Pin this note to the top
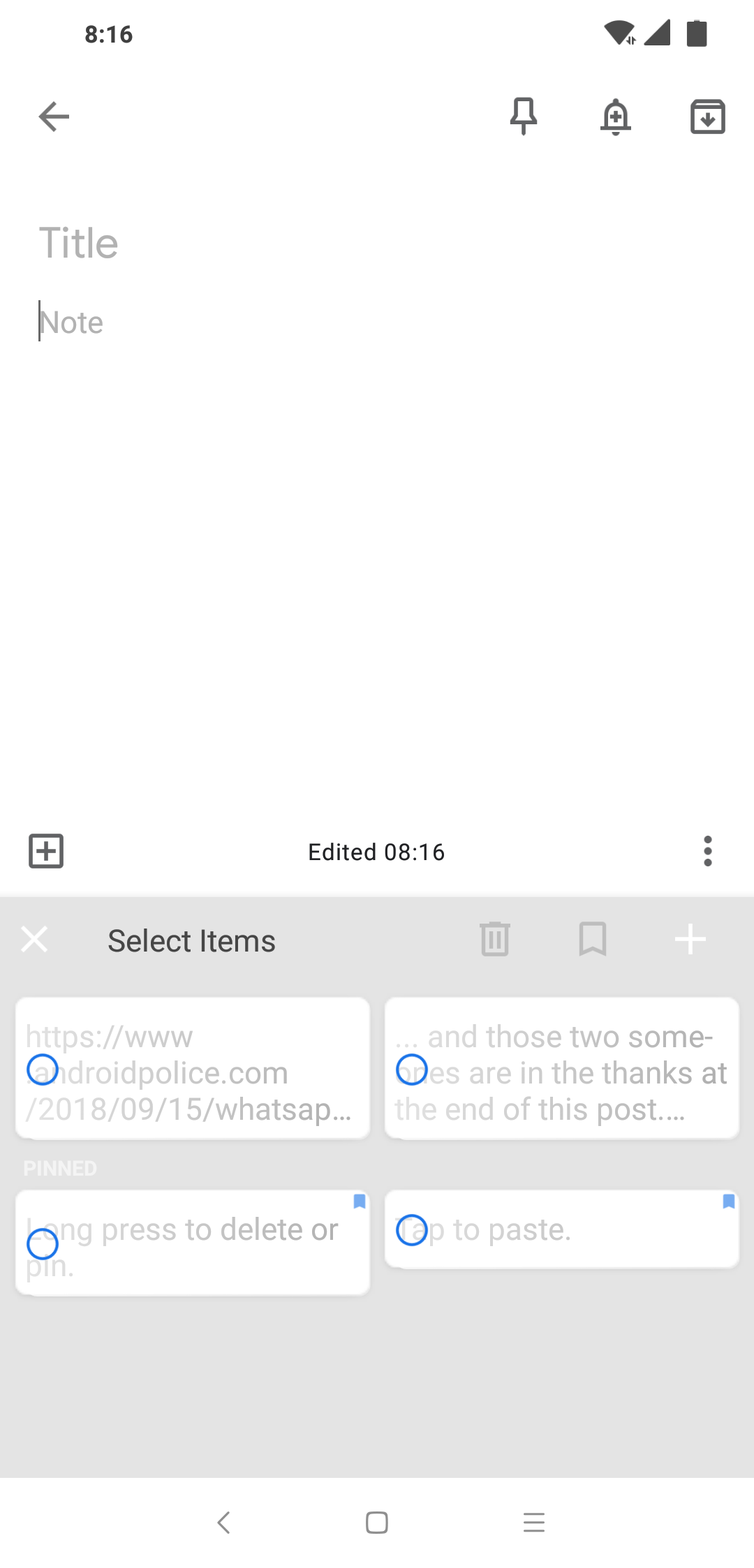The height and width of the screenshot is (1568, 754). (524, 117)
